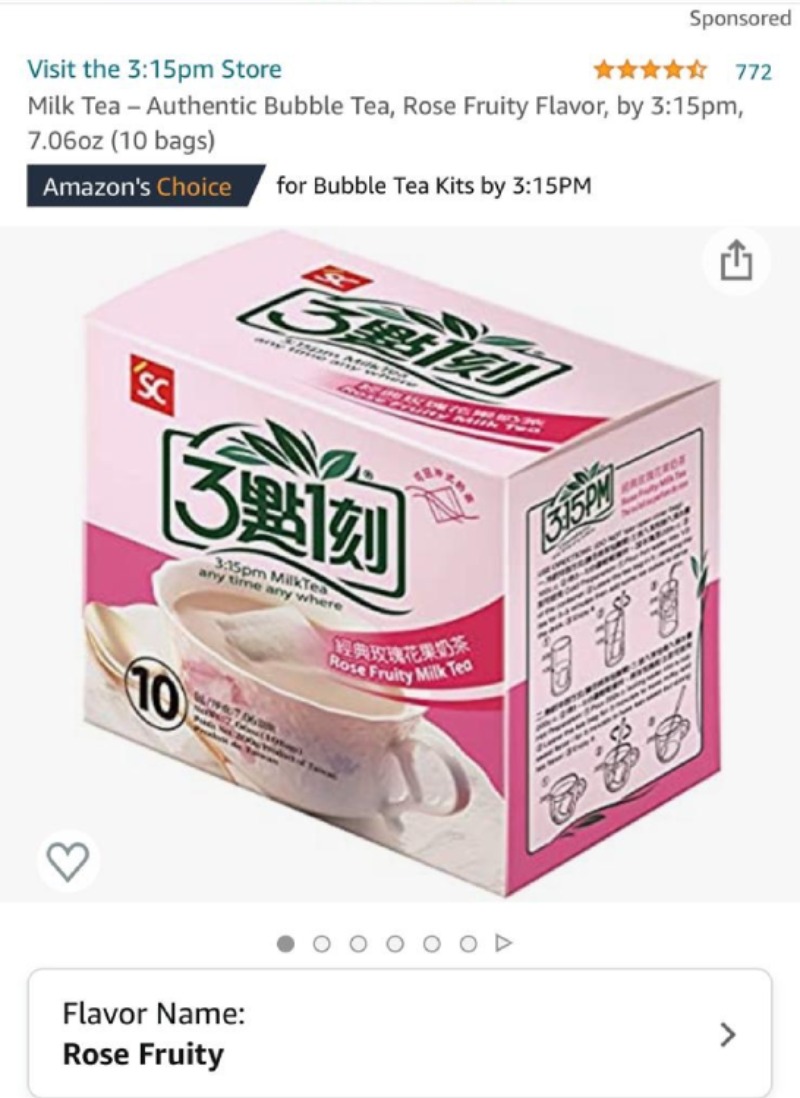Open the 772 customer ratings
The height and width of the screenshot is (1098, 800).
pyautogui.click(x=753, y=71)
